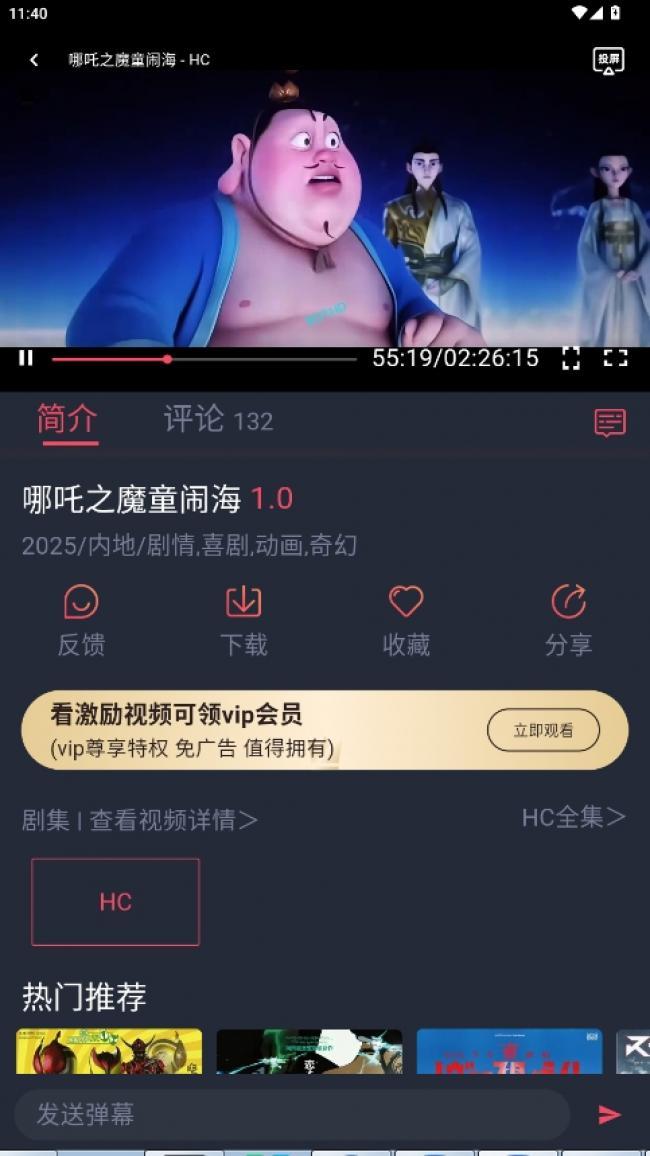Add the movie to 收藏 favorites
Image resolution: width=650 pixels, height=1156 pixels.
tap(406, 621)
